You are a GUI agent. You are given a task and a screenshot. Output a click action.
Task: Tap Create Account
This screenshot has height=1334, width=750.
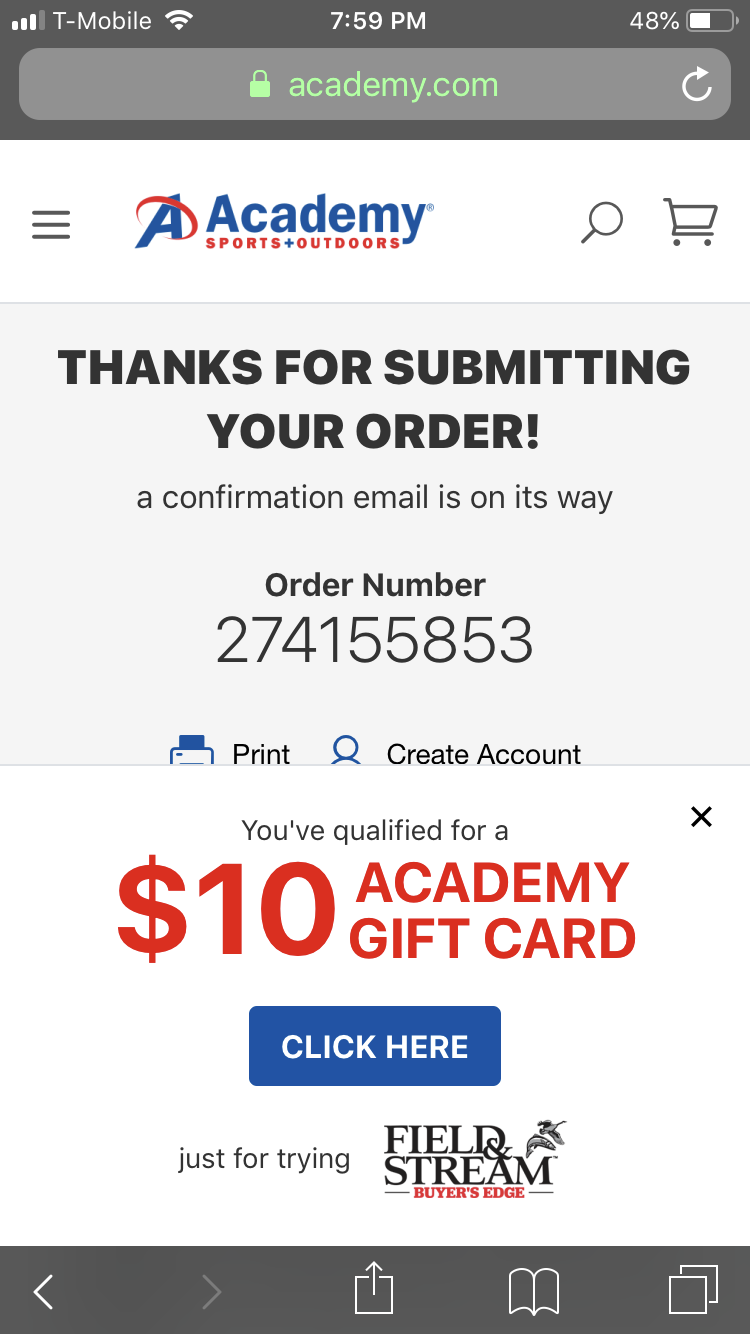[x=456, y=753]
